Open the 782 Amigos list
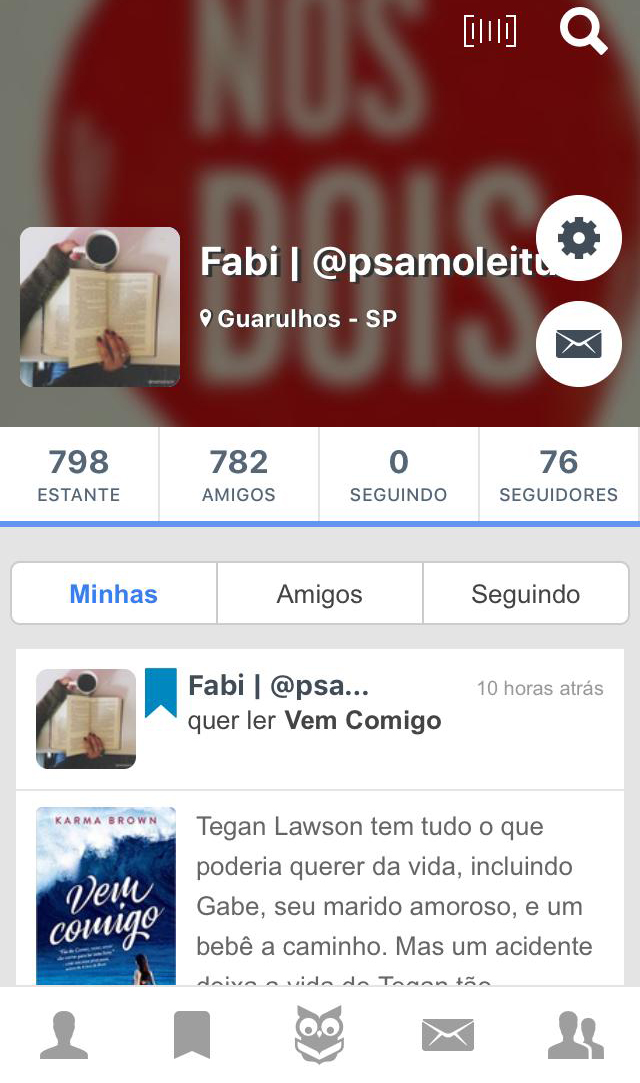Image resolution: width=640 pixels, height=1083 pixels. [239, 475]
